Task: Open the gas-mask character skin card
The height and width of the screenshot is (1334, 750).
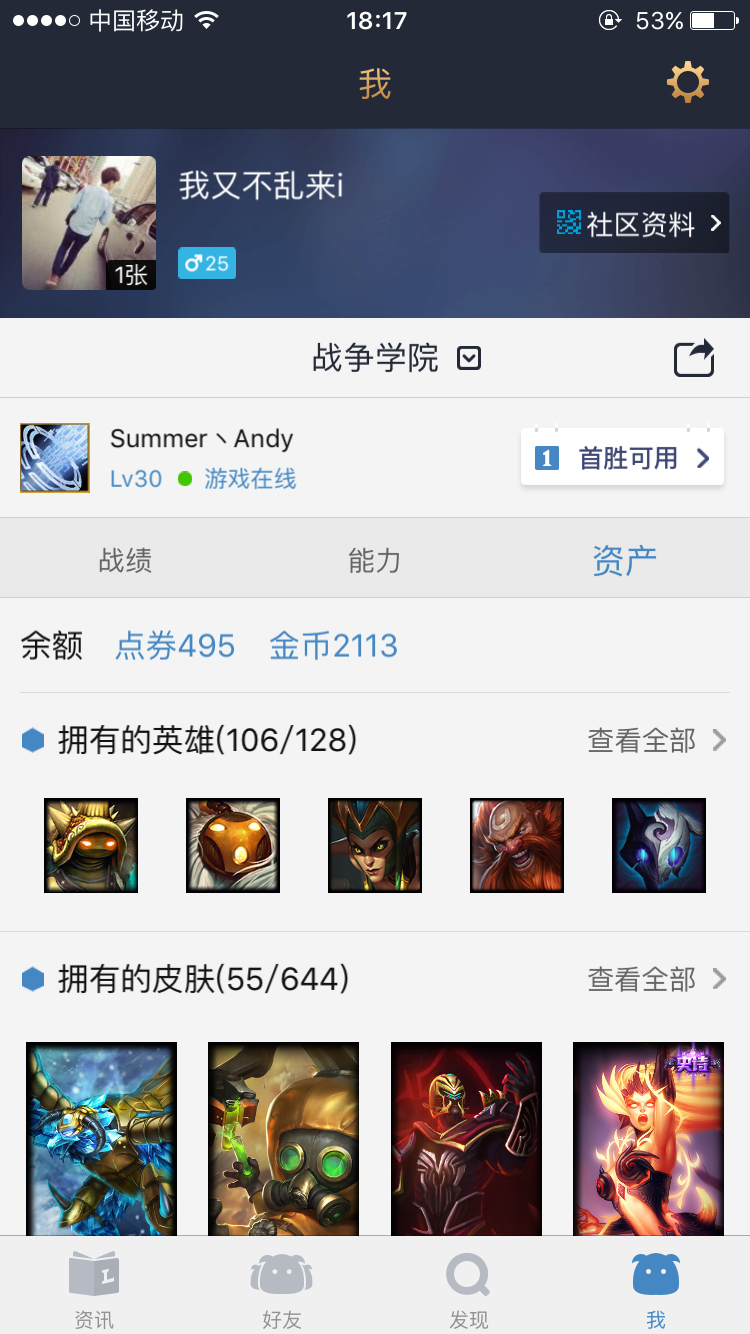Action: pos(283,1139)
